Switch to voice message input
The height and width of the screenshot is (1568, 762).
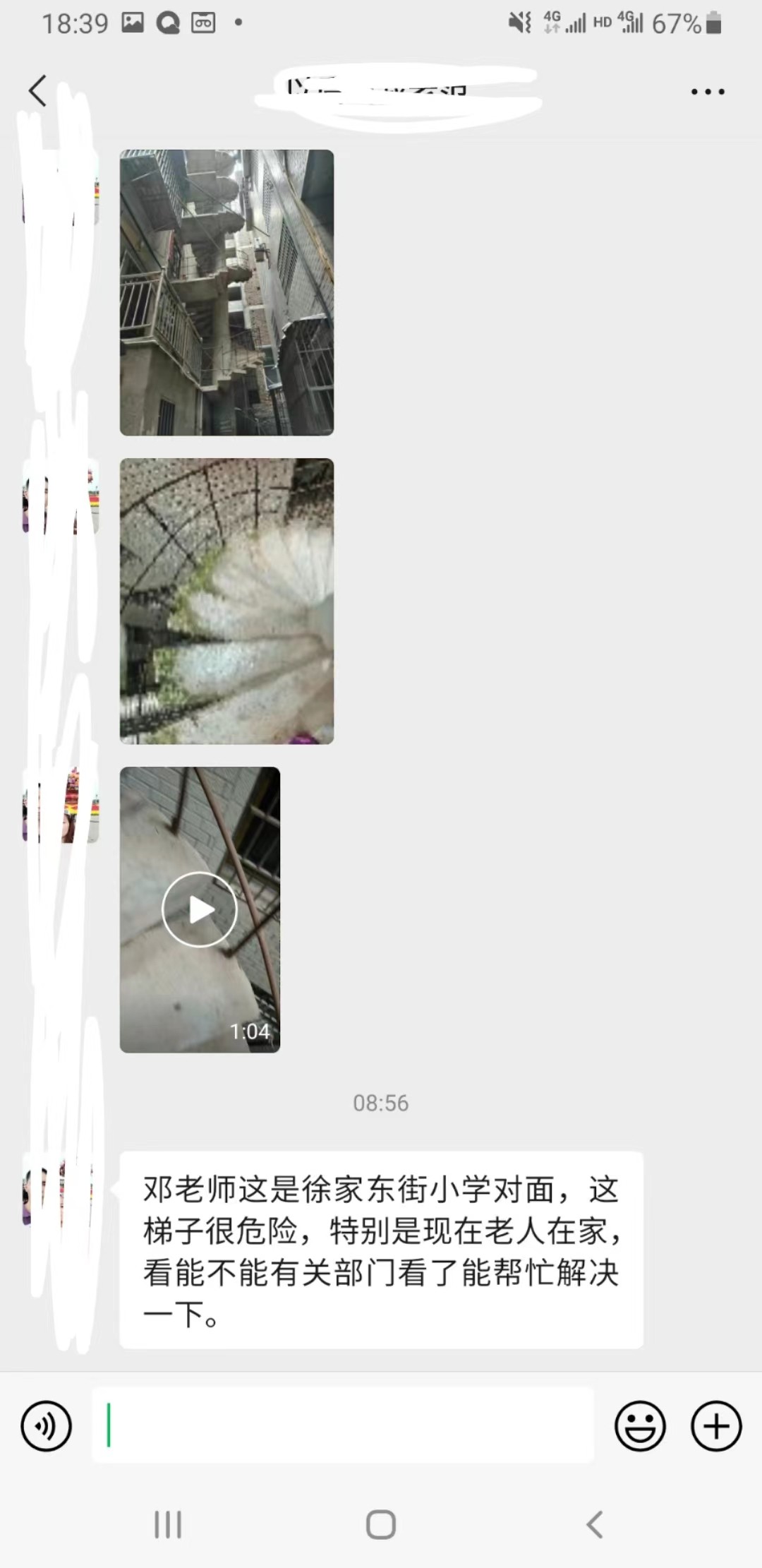point(47,1425)
